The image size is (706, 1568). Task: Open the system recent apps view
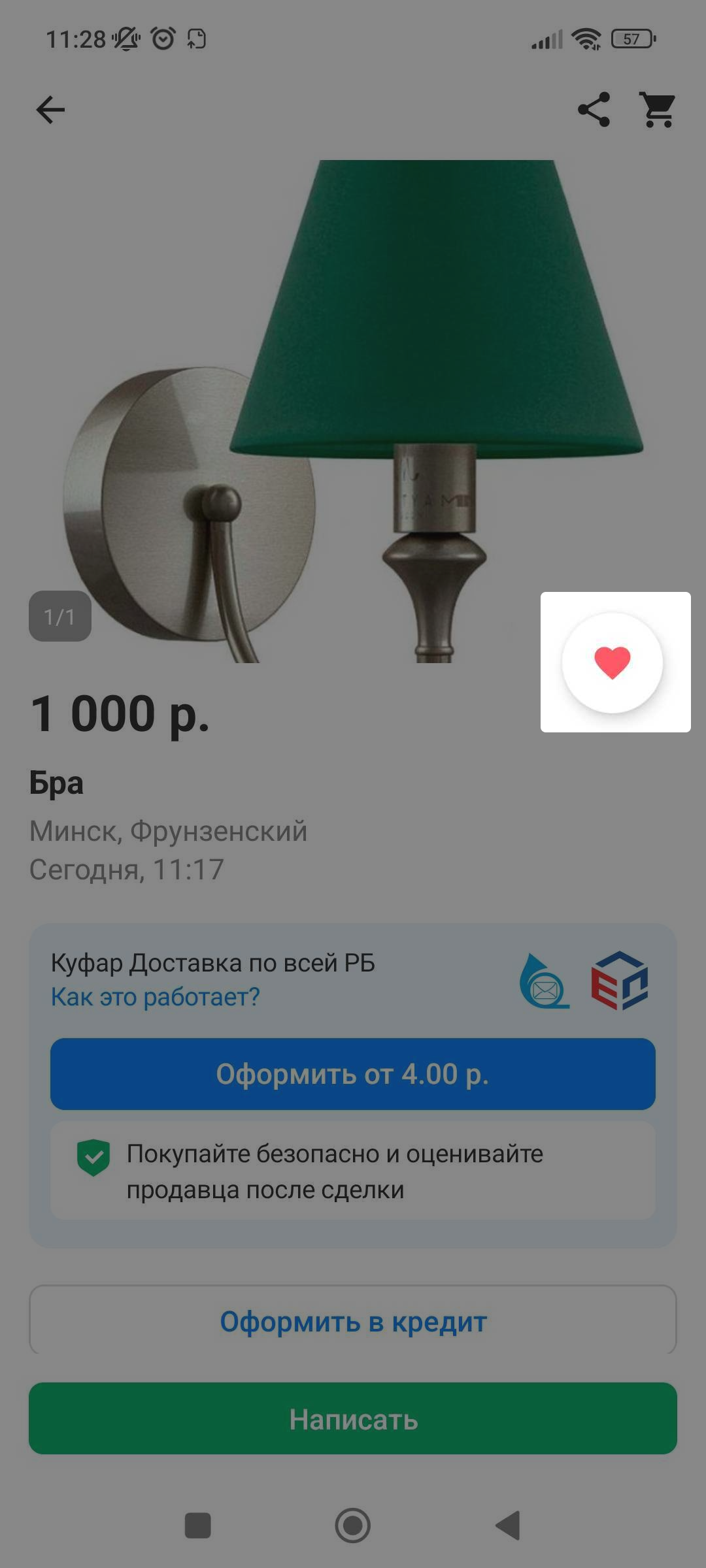[x=198, y=1526]
